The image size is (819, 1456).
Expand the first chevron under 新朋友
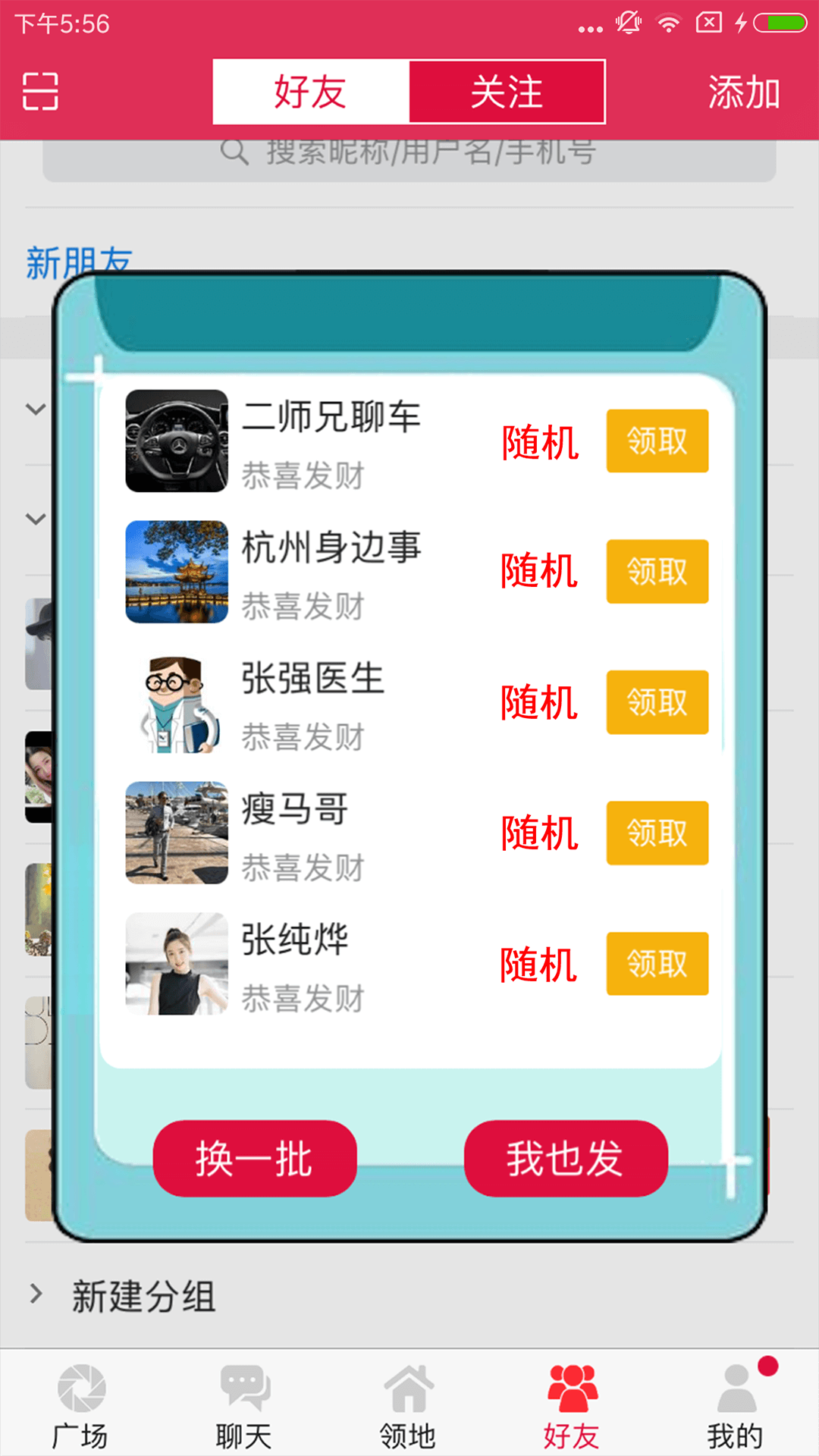point(34,409)
